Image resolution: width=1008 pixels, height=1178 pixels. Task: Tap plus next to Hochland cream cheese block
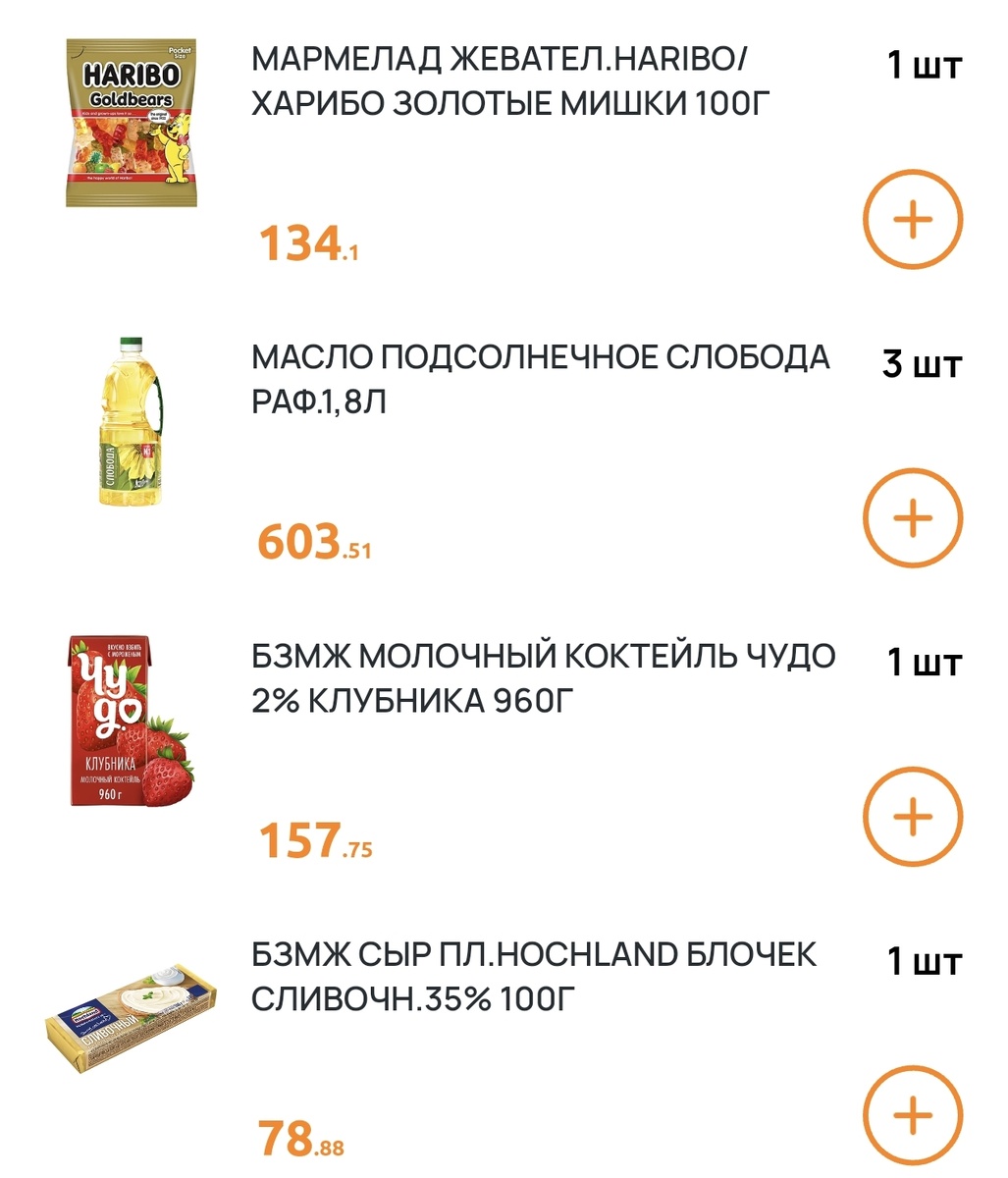[912, 1115]
